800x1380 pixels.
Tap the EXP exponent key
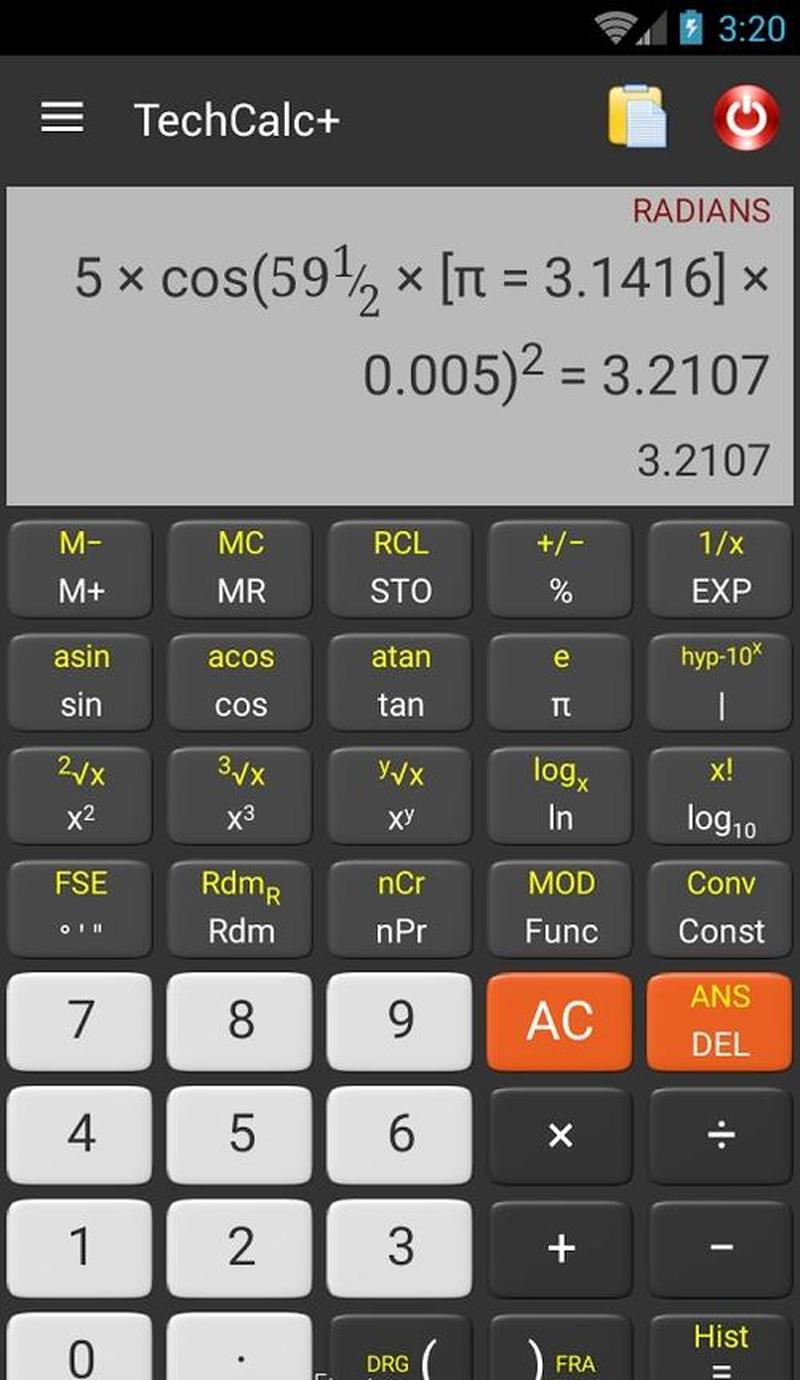click(720, 570)
